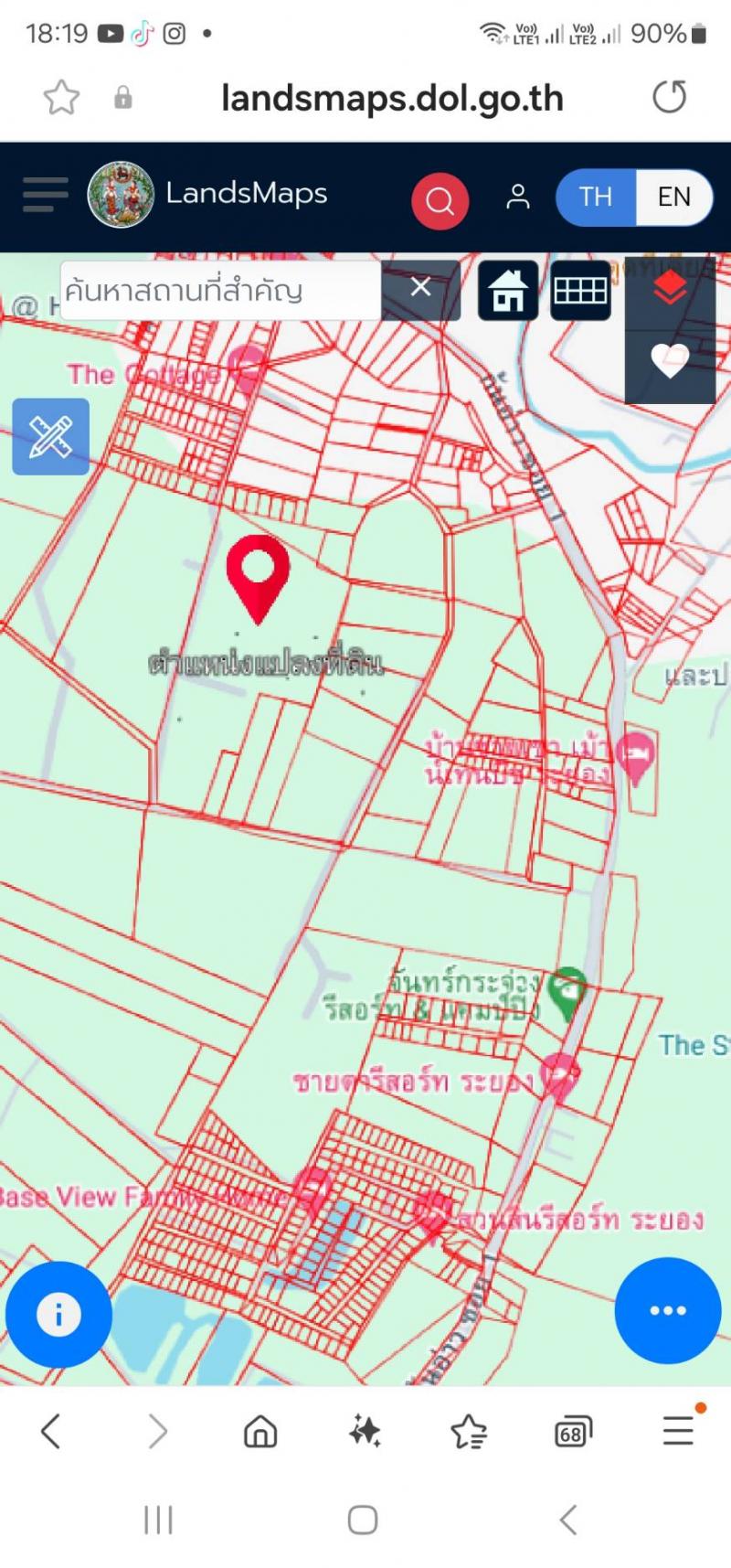The image size is (731, 1568).
Task: Tap the house icon on the map toolbar
Action: 508,291
